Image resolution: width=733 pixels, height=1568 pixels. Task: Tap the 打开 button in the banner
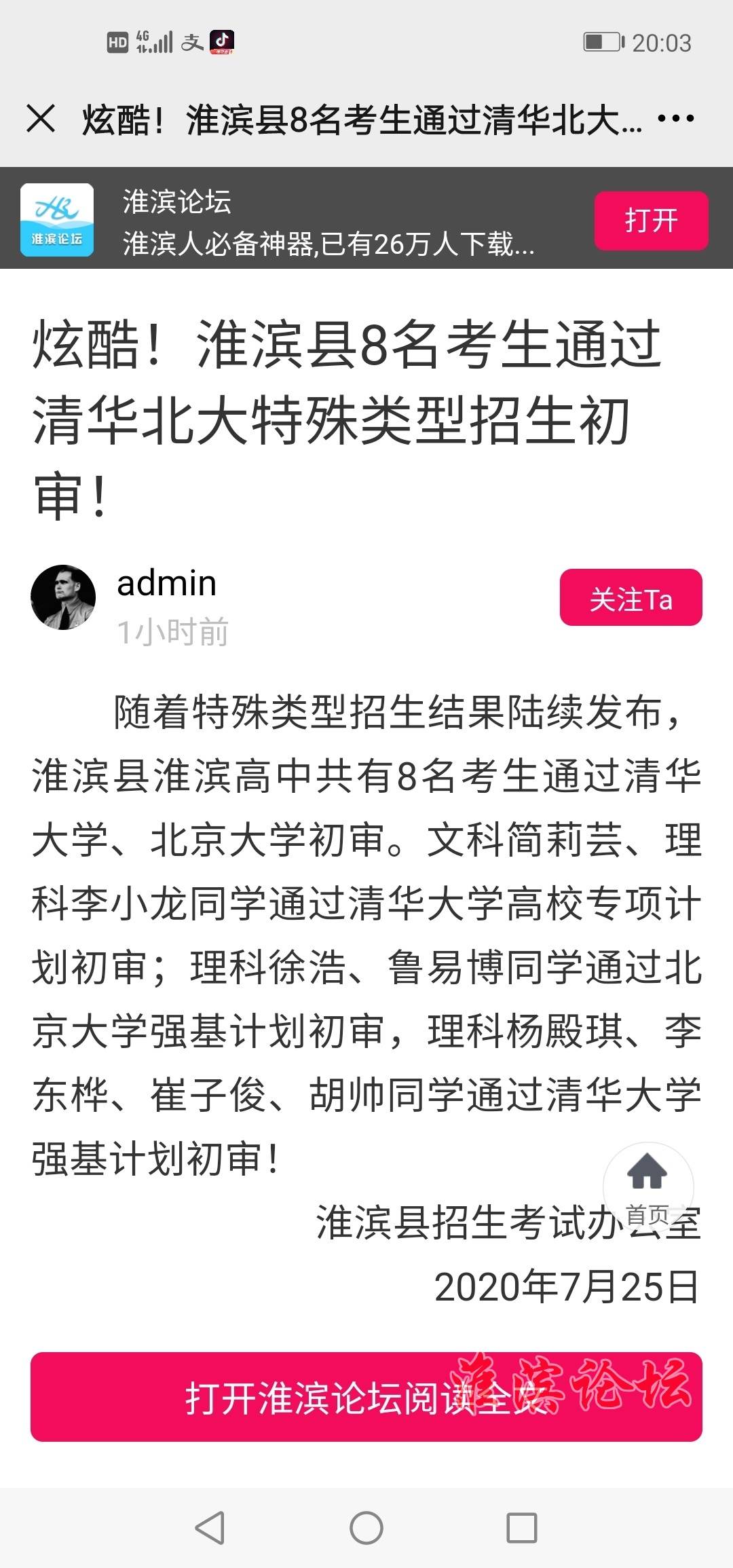[652, 221]
